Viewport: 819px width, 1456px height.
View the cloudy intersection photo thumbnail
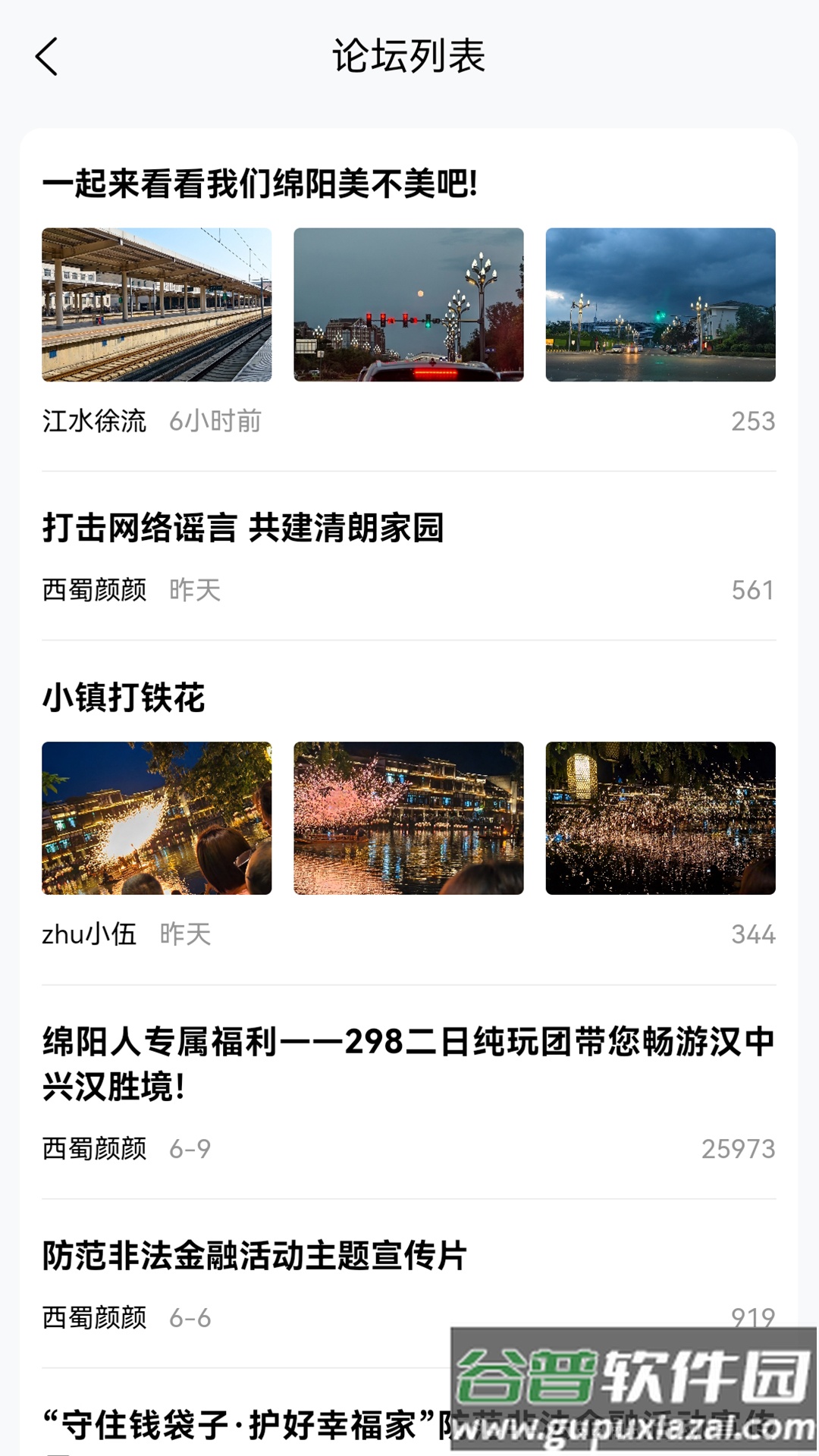coord(661,305)
